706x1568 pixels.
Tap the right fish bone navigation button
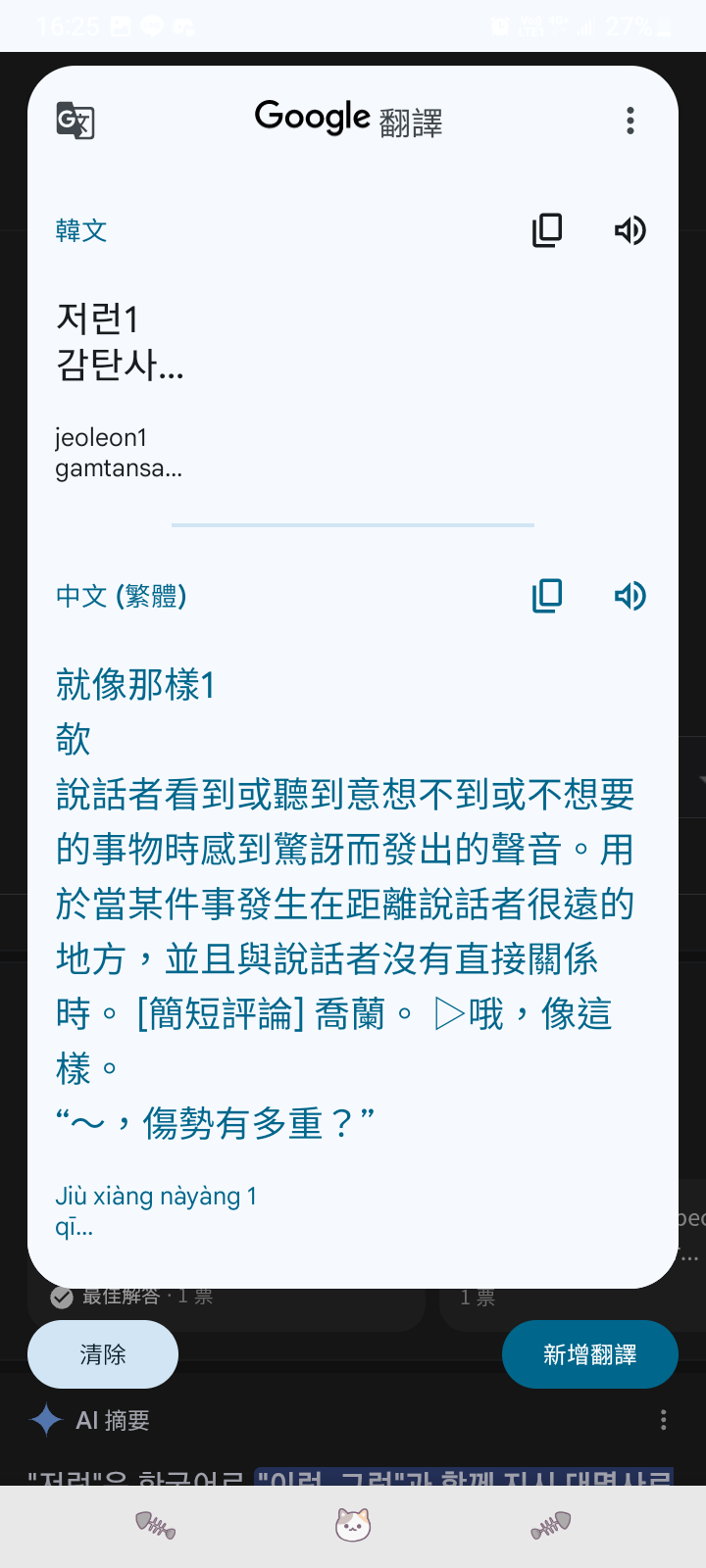tap(551, 1525)
